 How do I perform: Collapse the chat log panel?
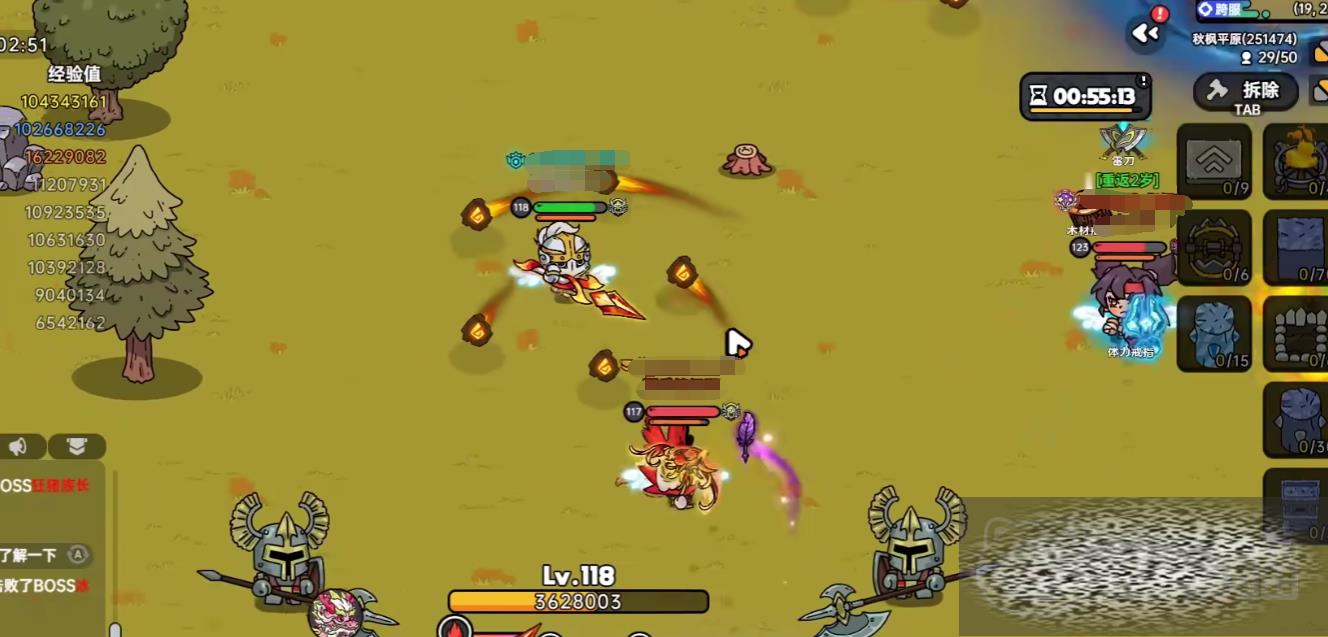click(x=76, y=446)
